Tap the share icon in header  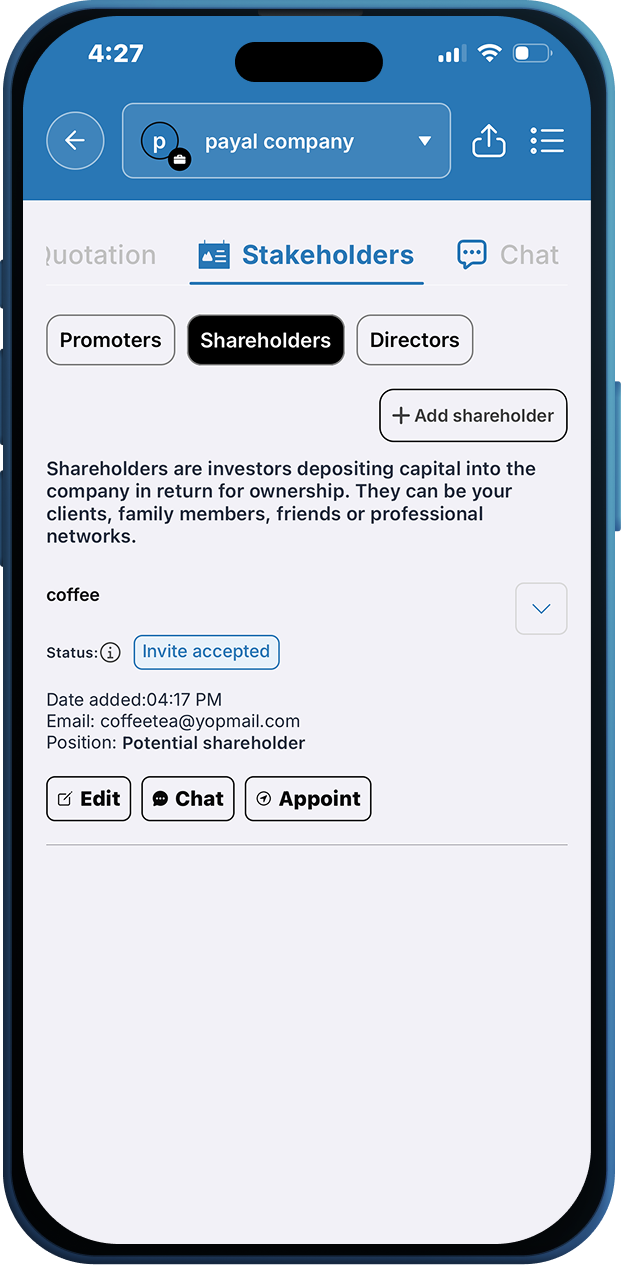pyautogui.click(x=488, y=141)
